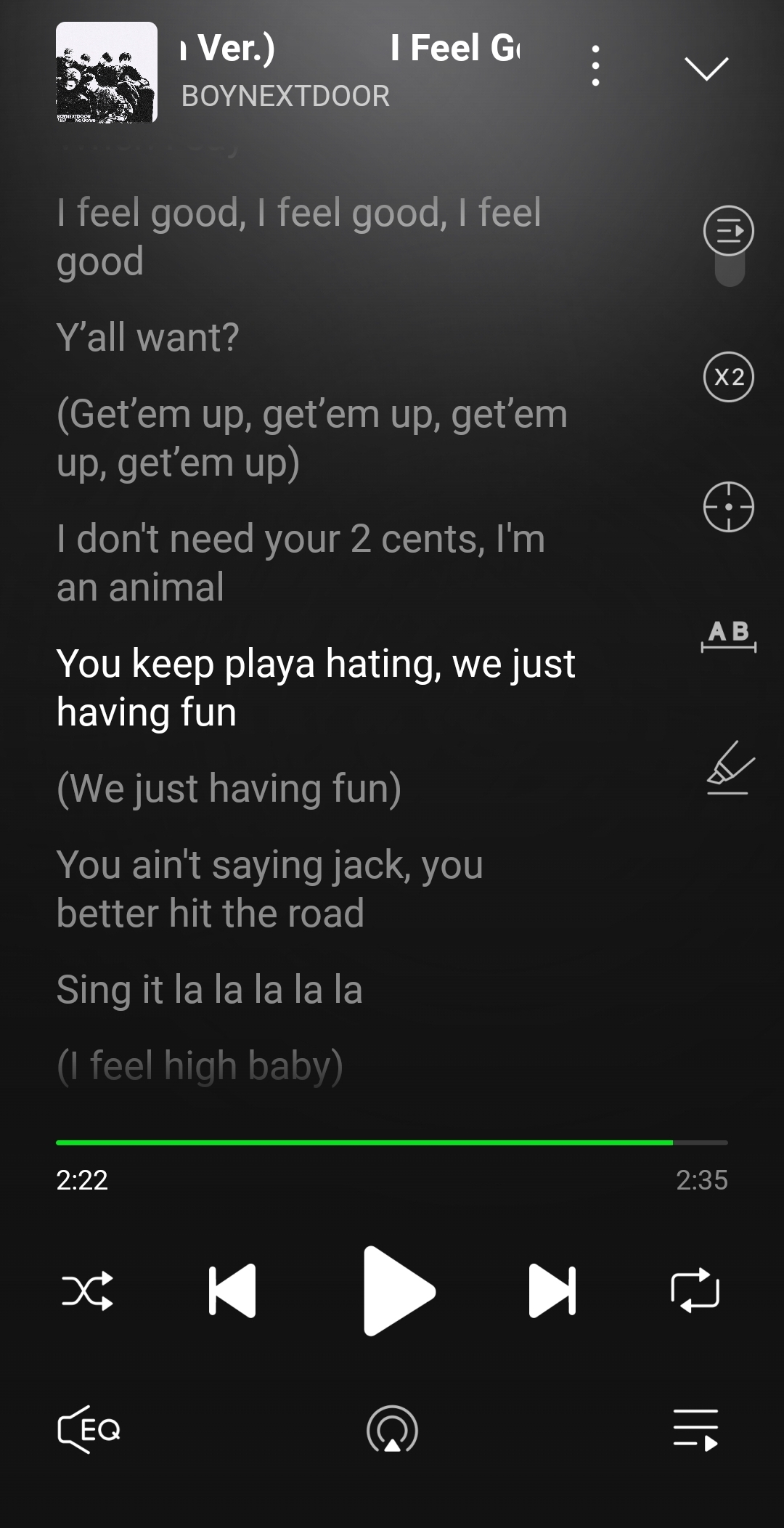
Task: Tap the crosshair icon to locate current lyric
Action: pyautogui.click(x=729, y=507)
